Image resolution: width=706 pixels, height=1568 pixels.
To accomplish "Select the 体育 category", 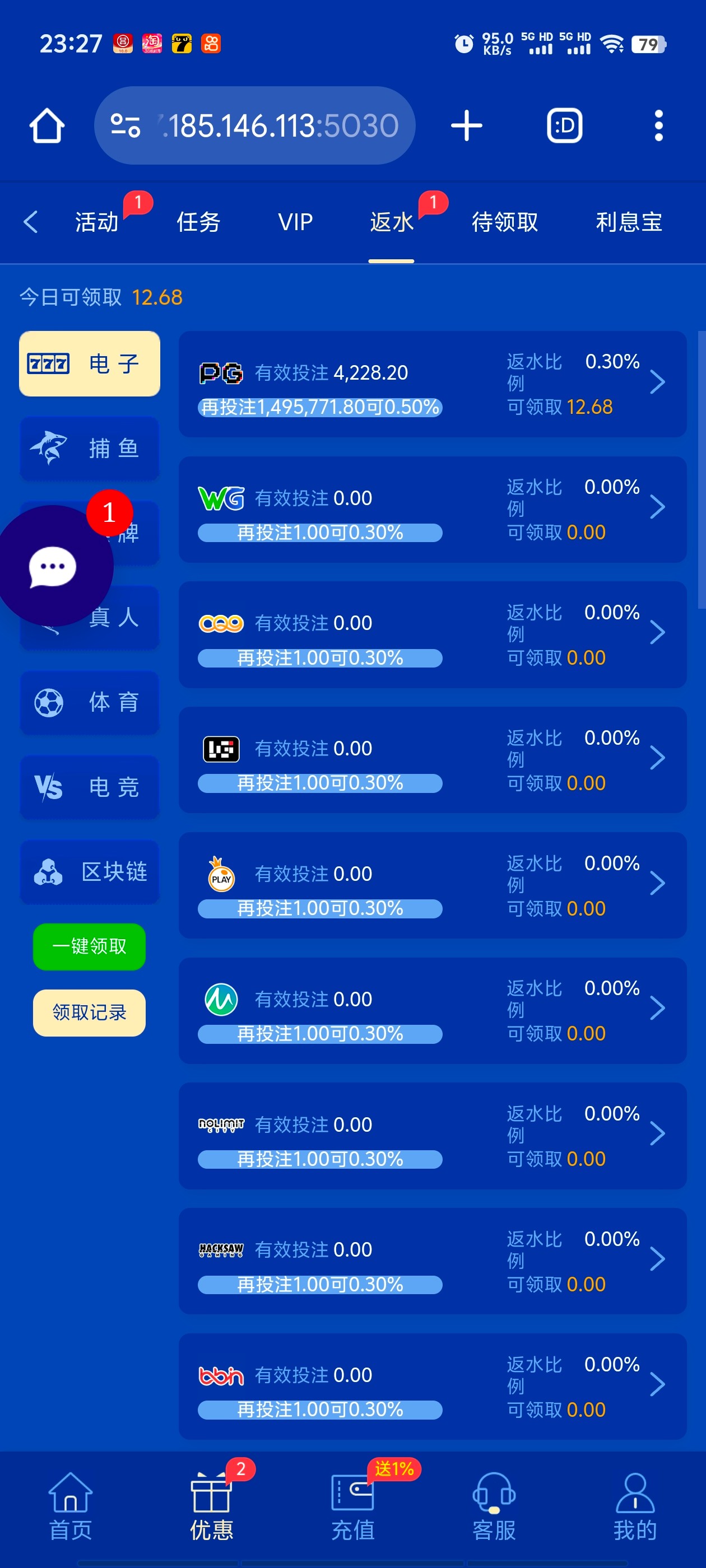I will 90,702.
